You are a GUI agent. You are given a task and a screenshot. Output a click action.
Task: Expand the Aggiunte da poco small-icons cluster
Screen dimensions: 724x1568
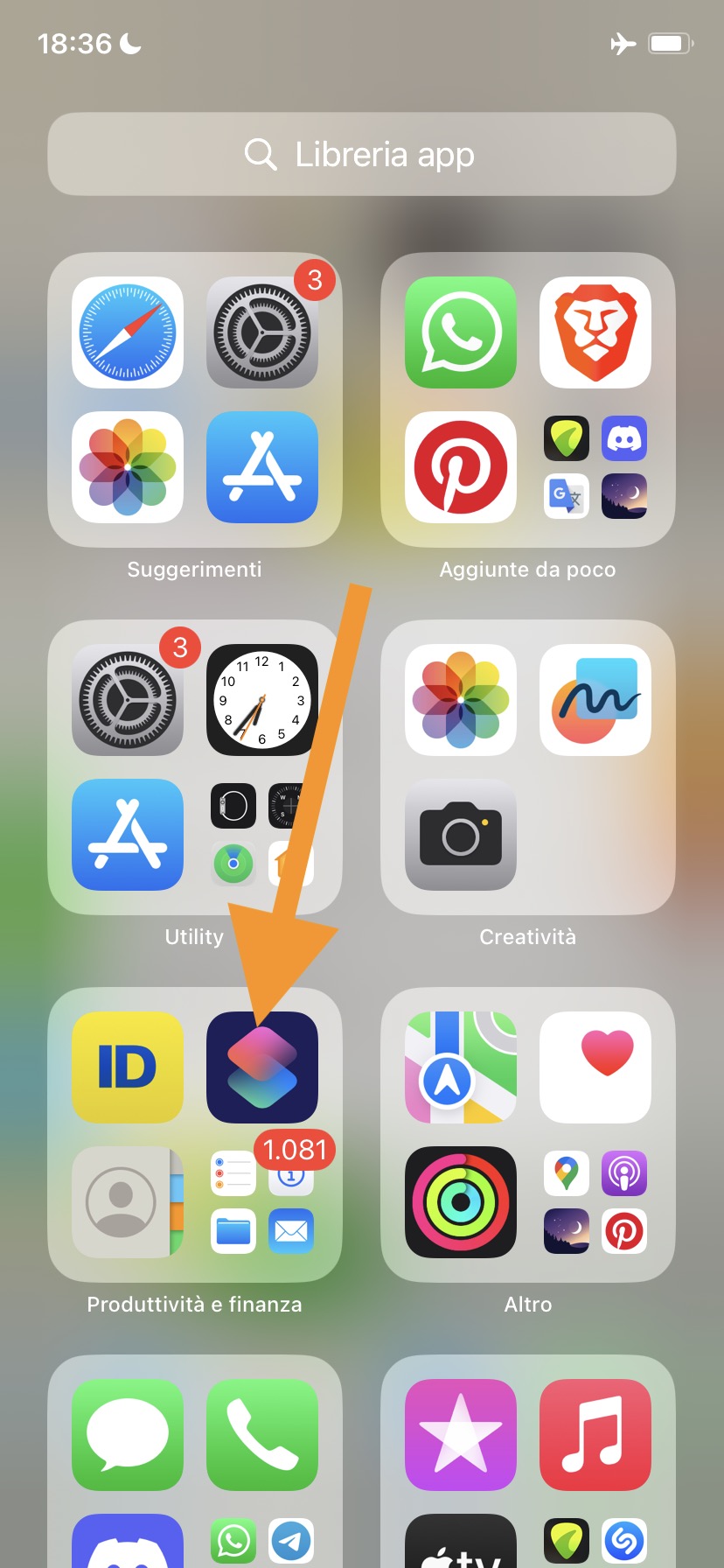(x=595, y=467)
